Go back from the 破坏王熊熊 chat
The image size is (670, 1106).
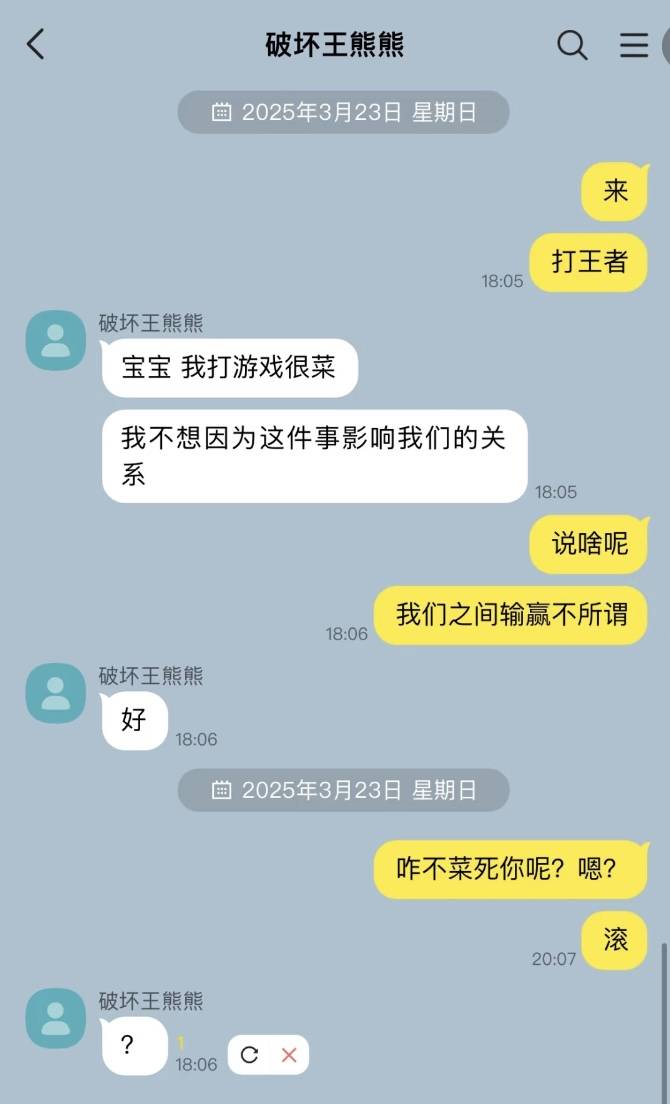click(x=36, y=44)
